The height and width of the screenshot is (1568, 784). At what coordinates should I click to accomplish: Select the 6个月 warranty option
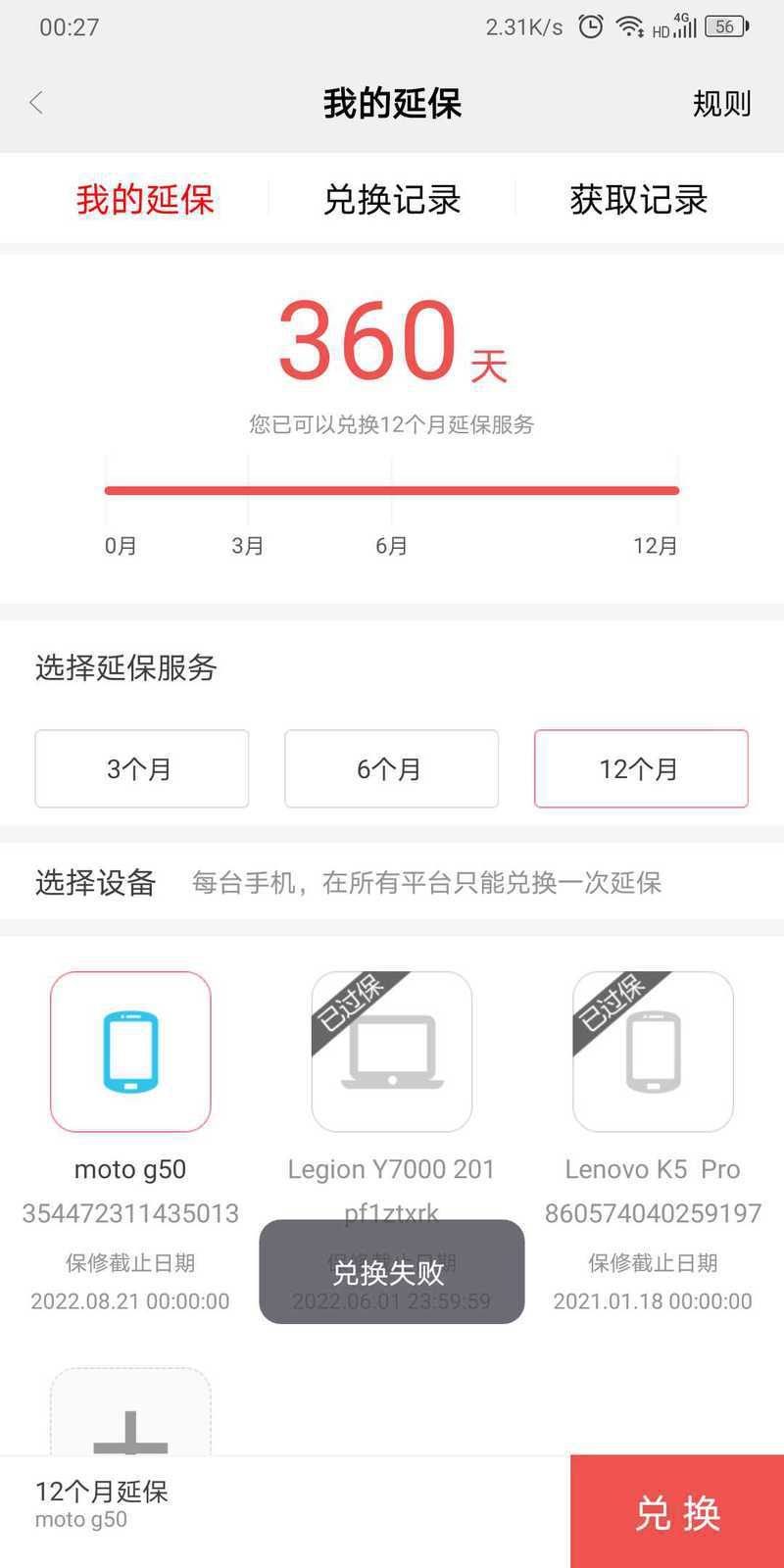[391, 769]
